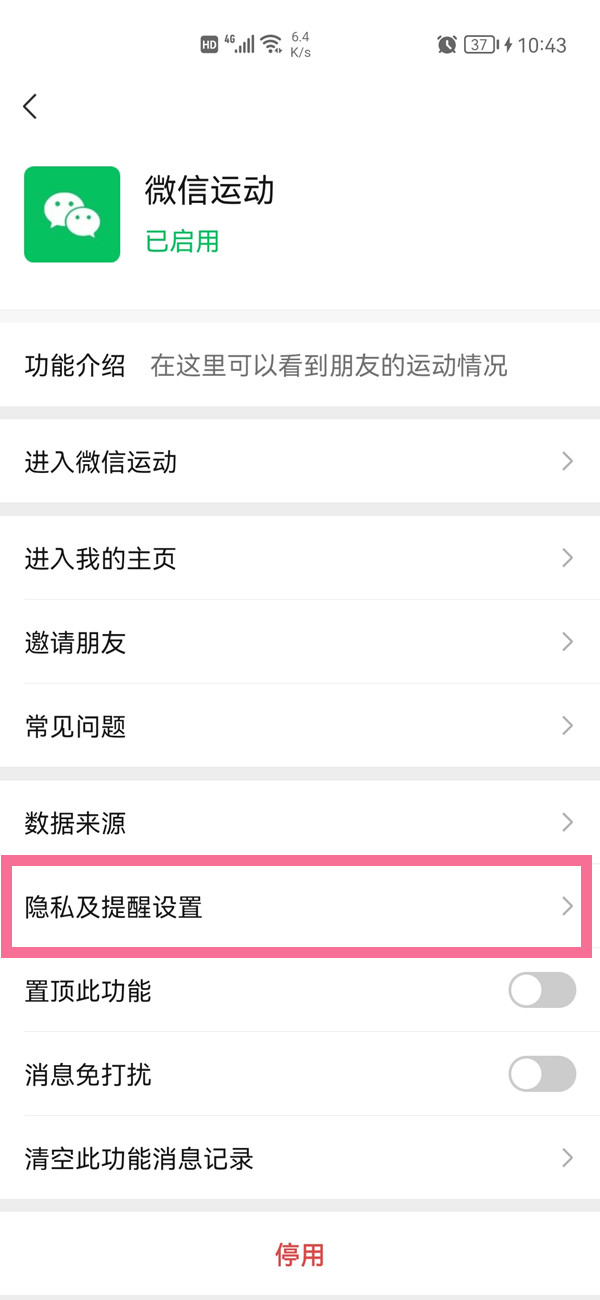Open 隐私及提醒设置
The width and height of the screenshot is (600, 1300).
click(x=300, y=907)
